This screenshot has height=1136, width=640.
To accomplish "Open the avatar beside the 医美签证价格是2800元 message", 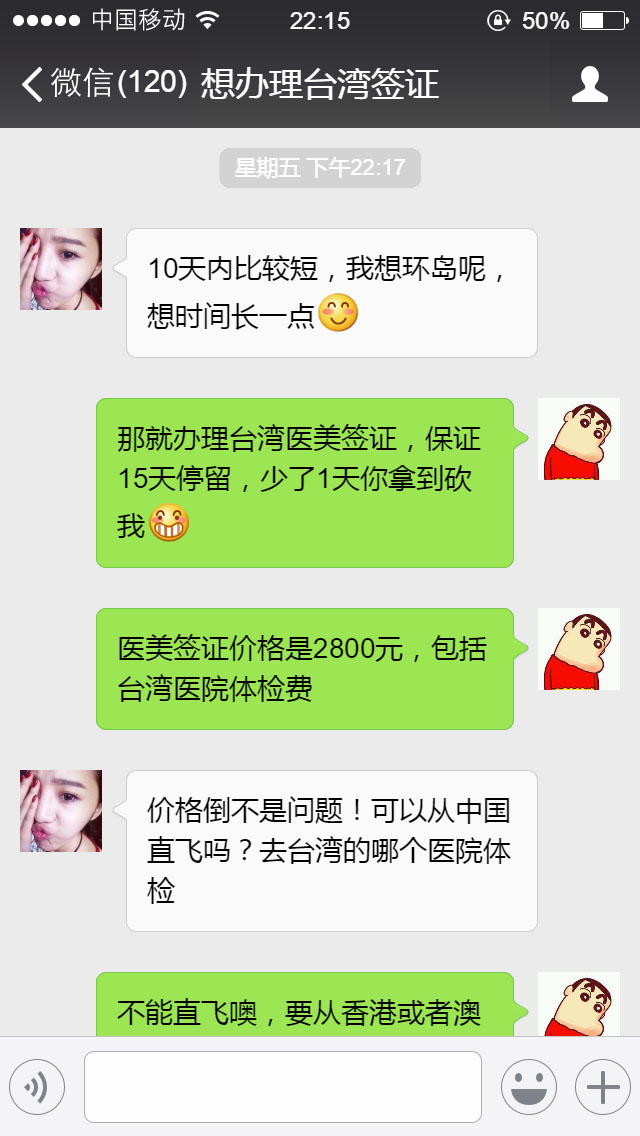I will point(579,649).
